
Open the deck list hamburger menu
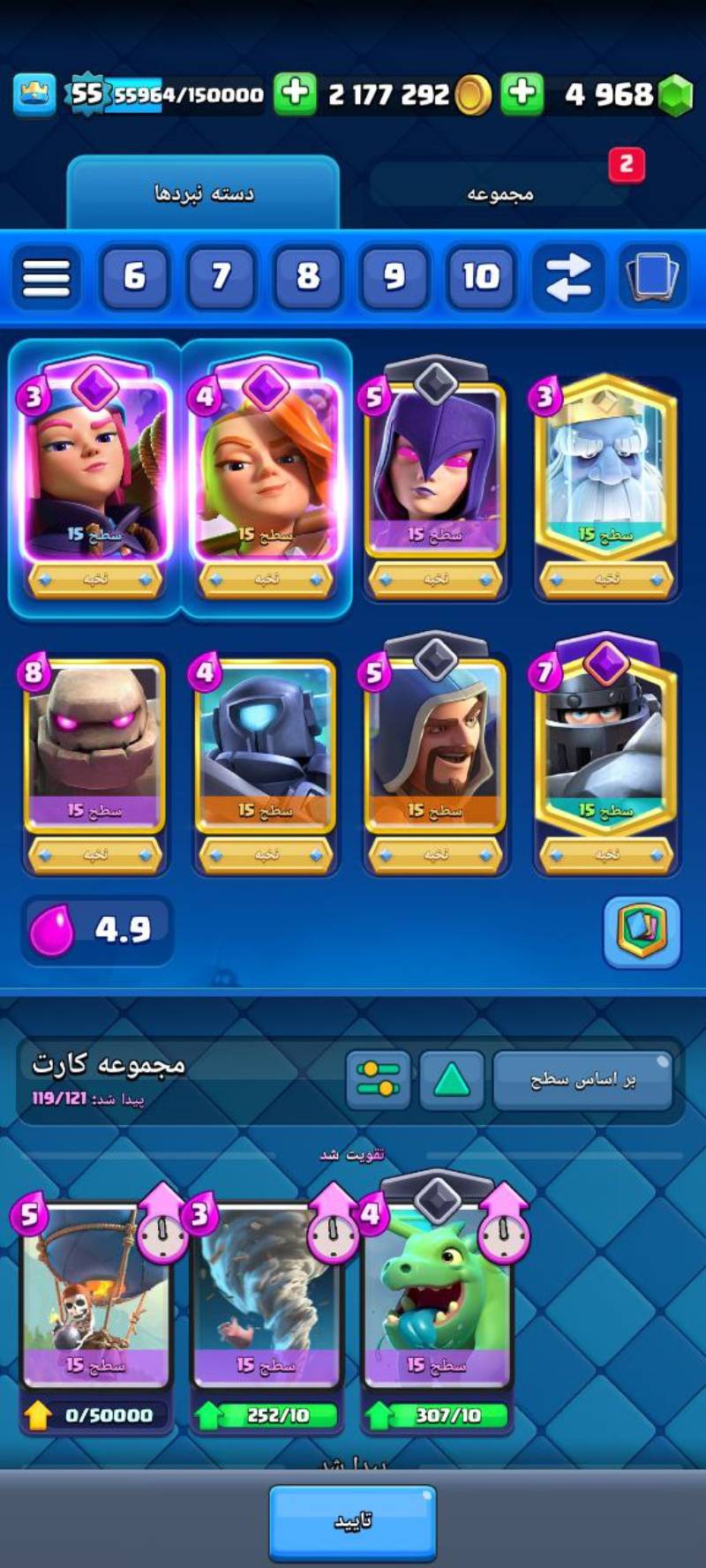click(x=46, y=278)
